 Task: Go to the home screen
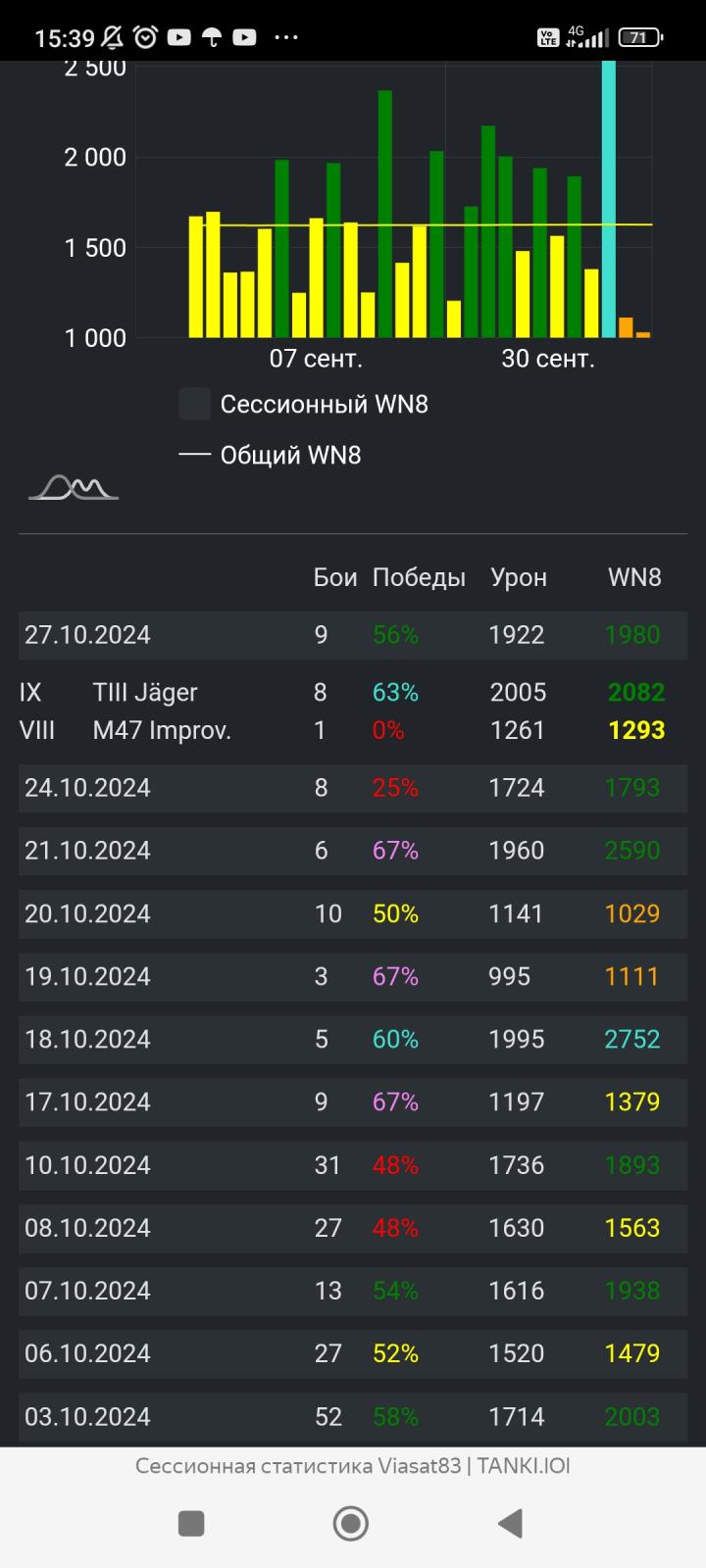coord(351,1523)
